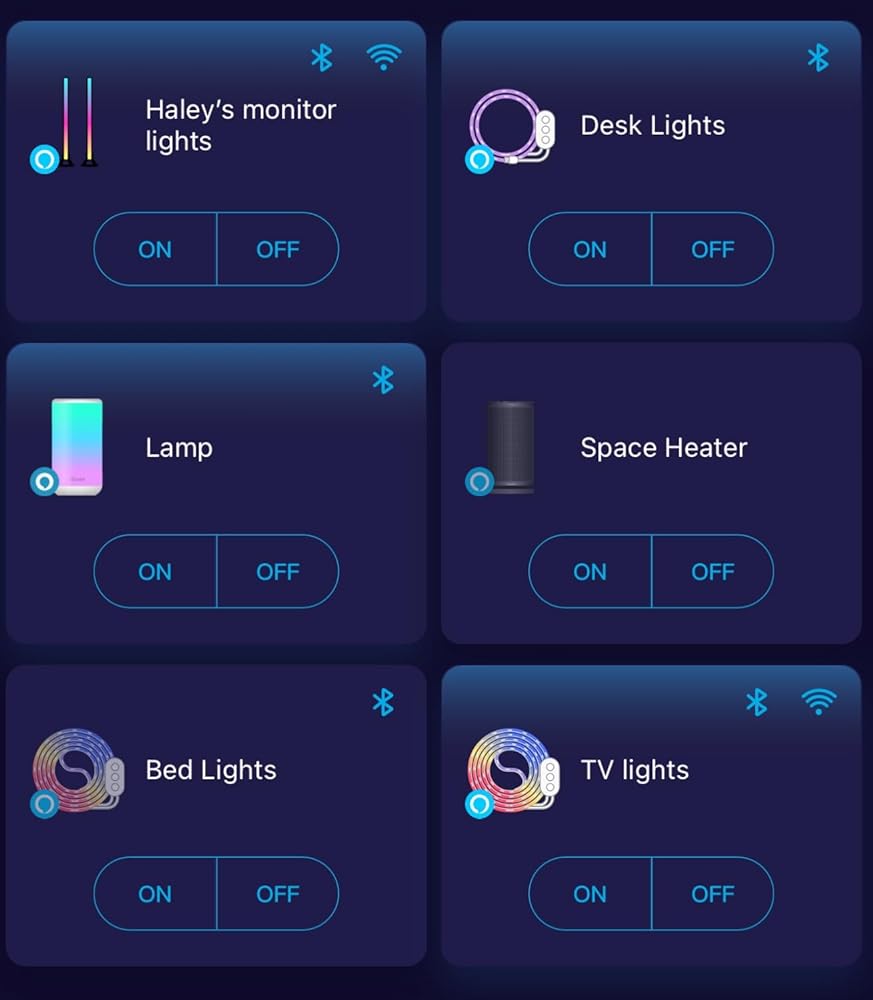The image size is (873, 1000).
Task: Turn Bed Lights on
Action: coord(155,893)
